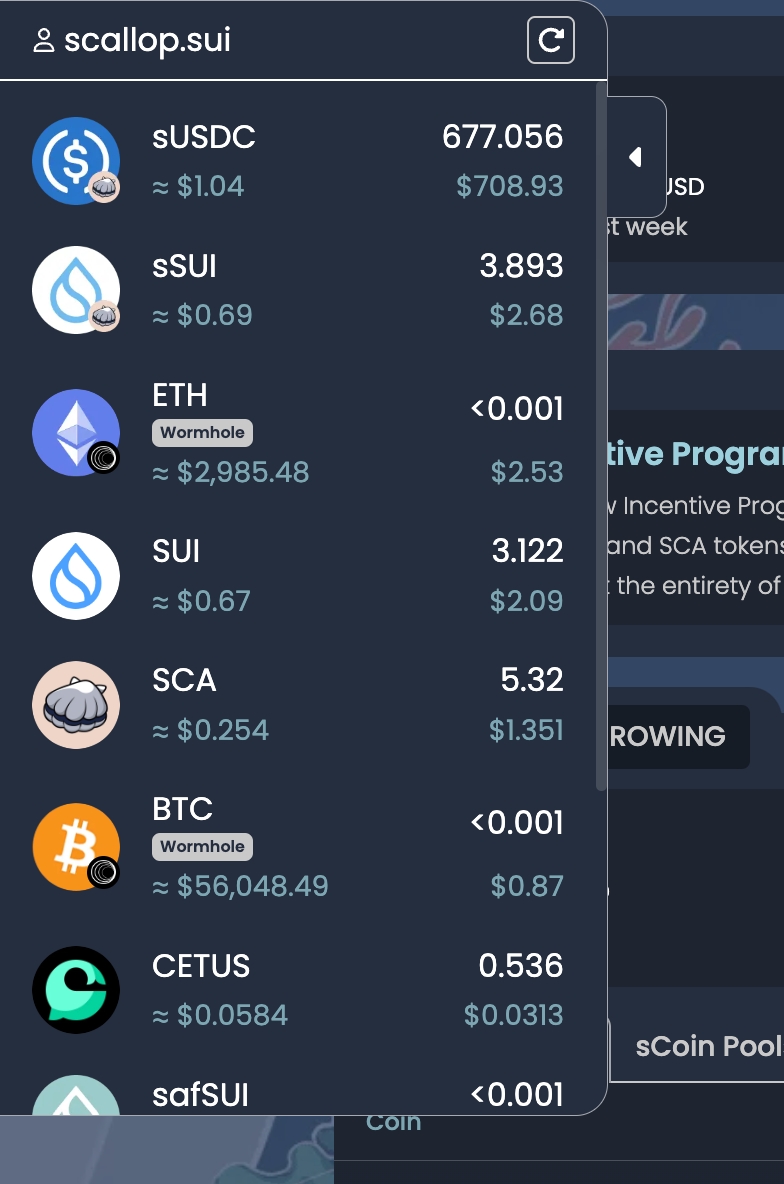Viewport: 784px width, 1184px height.
Task: Open the CETUS token row
Action: pyautogui.click(x=298, y=989)
